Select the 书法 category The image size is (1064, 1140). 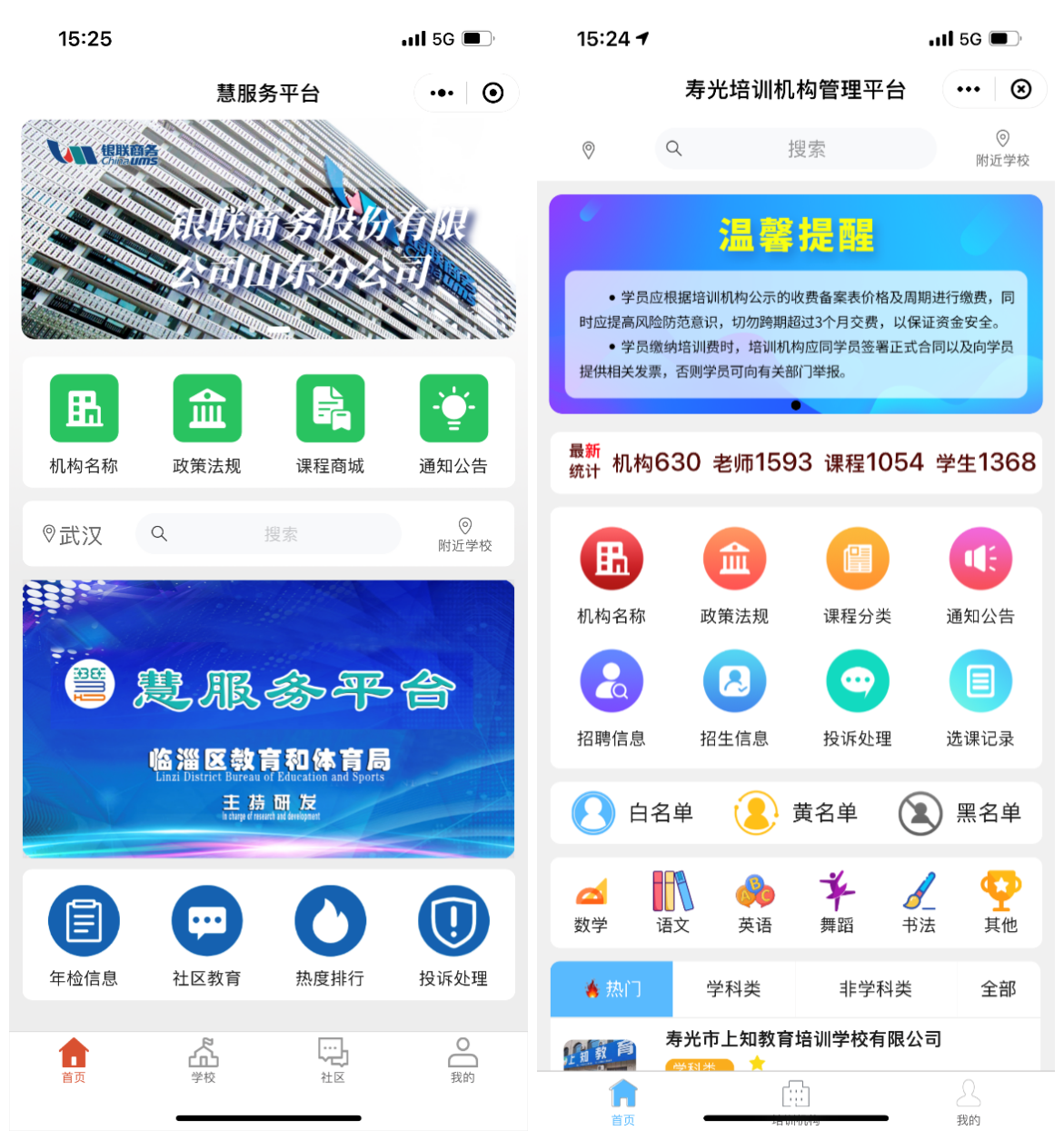919,901
